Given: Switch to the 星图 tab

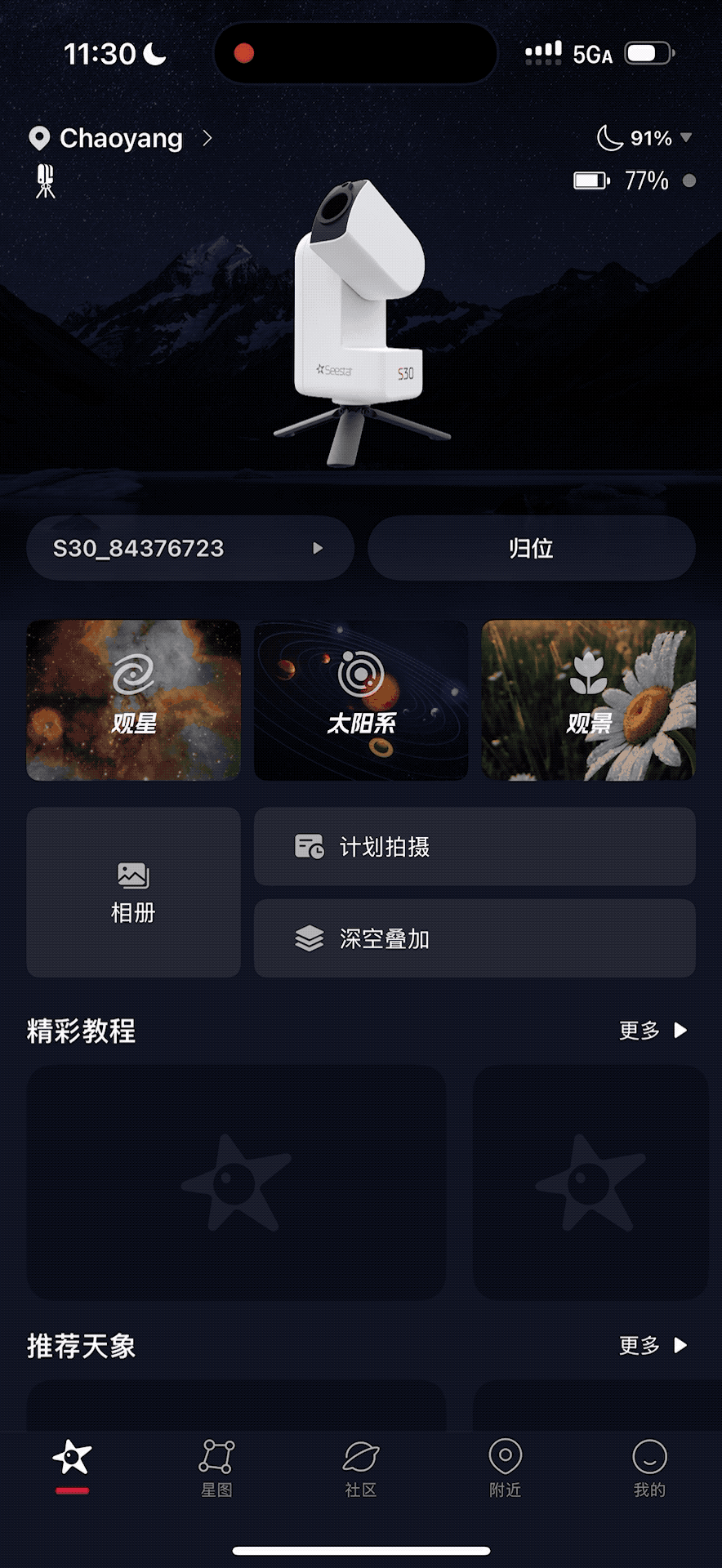Looking at the screenshot, I should (x=216, y=1468).
